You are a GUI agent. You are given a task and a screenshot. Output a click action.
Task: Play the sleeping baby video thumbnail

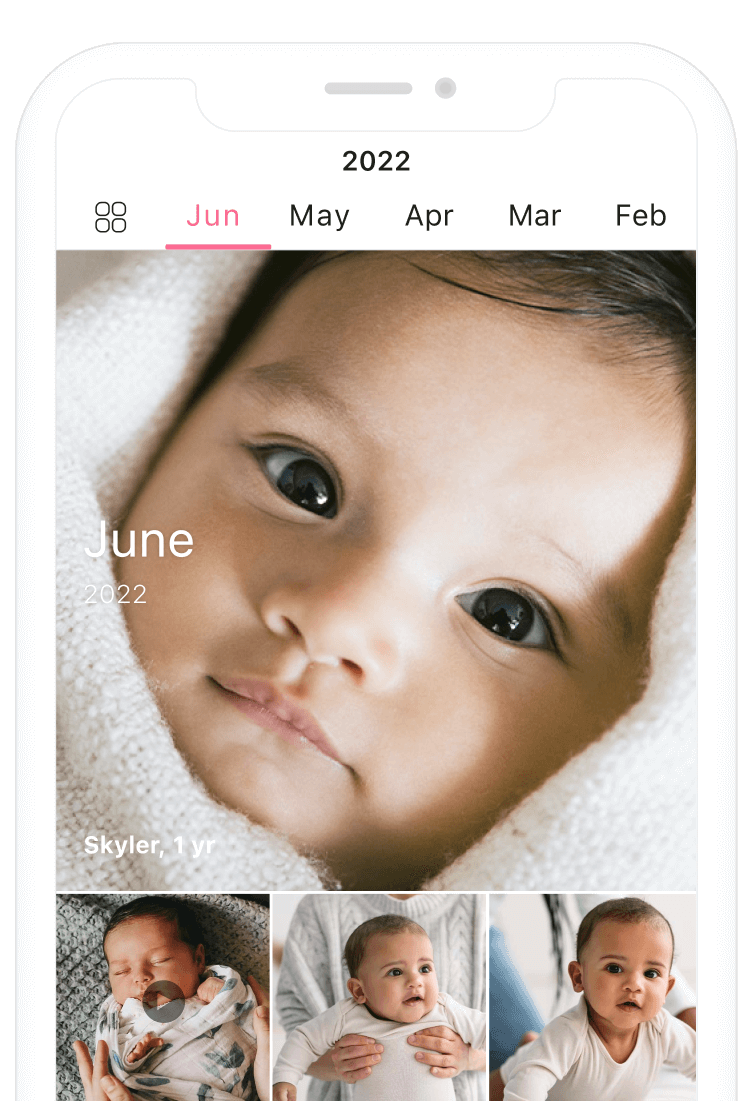pos(163,1000)
